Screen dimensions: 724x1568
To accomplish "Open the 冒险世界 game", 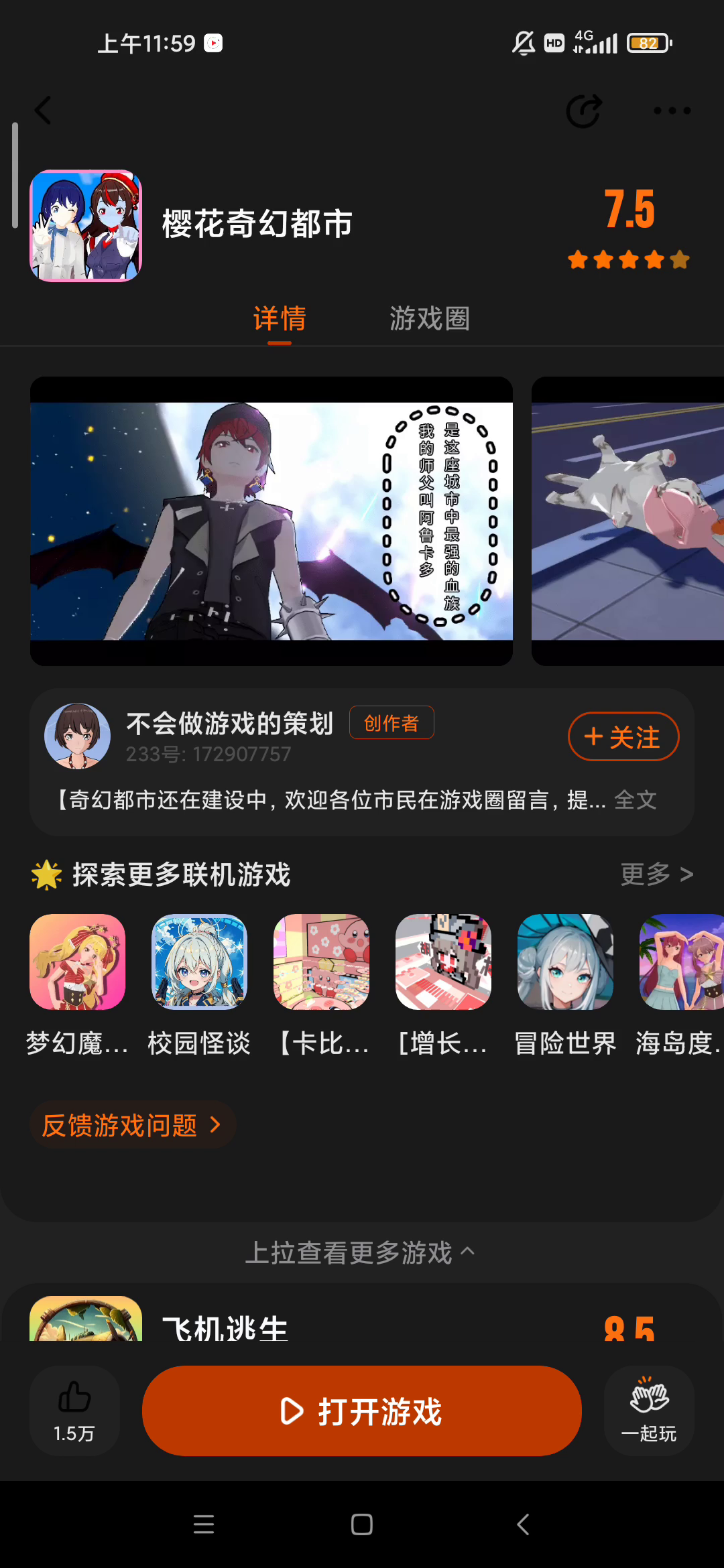I will [565, 962].
